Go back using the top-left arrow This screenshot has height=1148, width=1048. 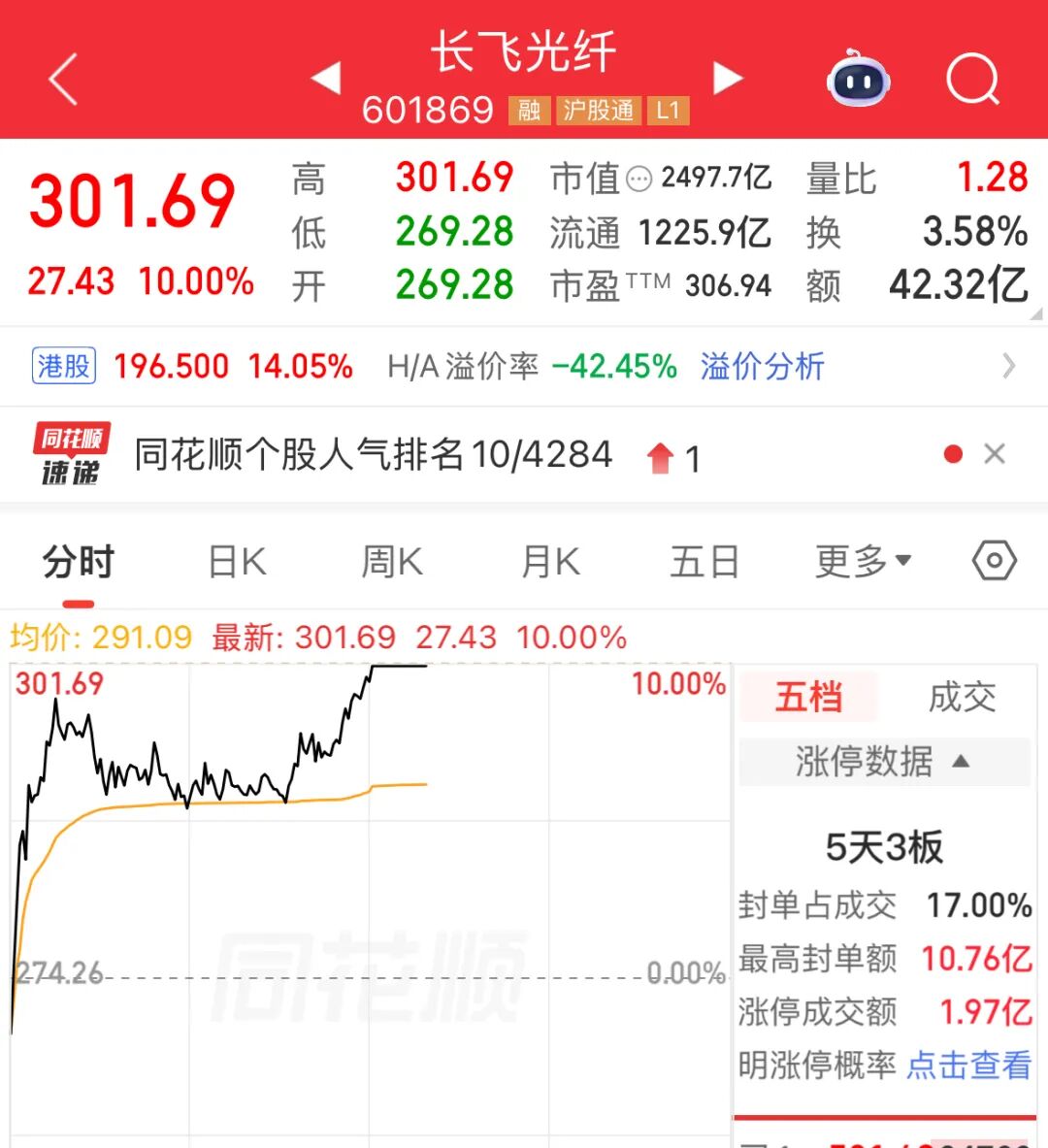click(x=64, y=79)
